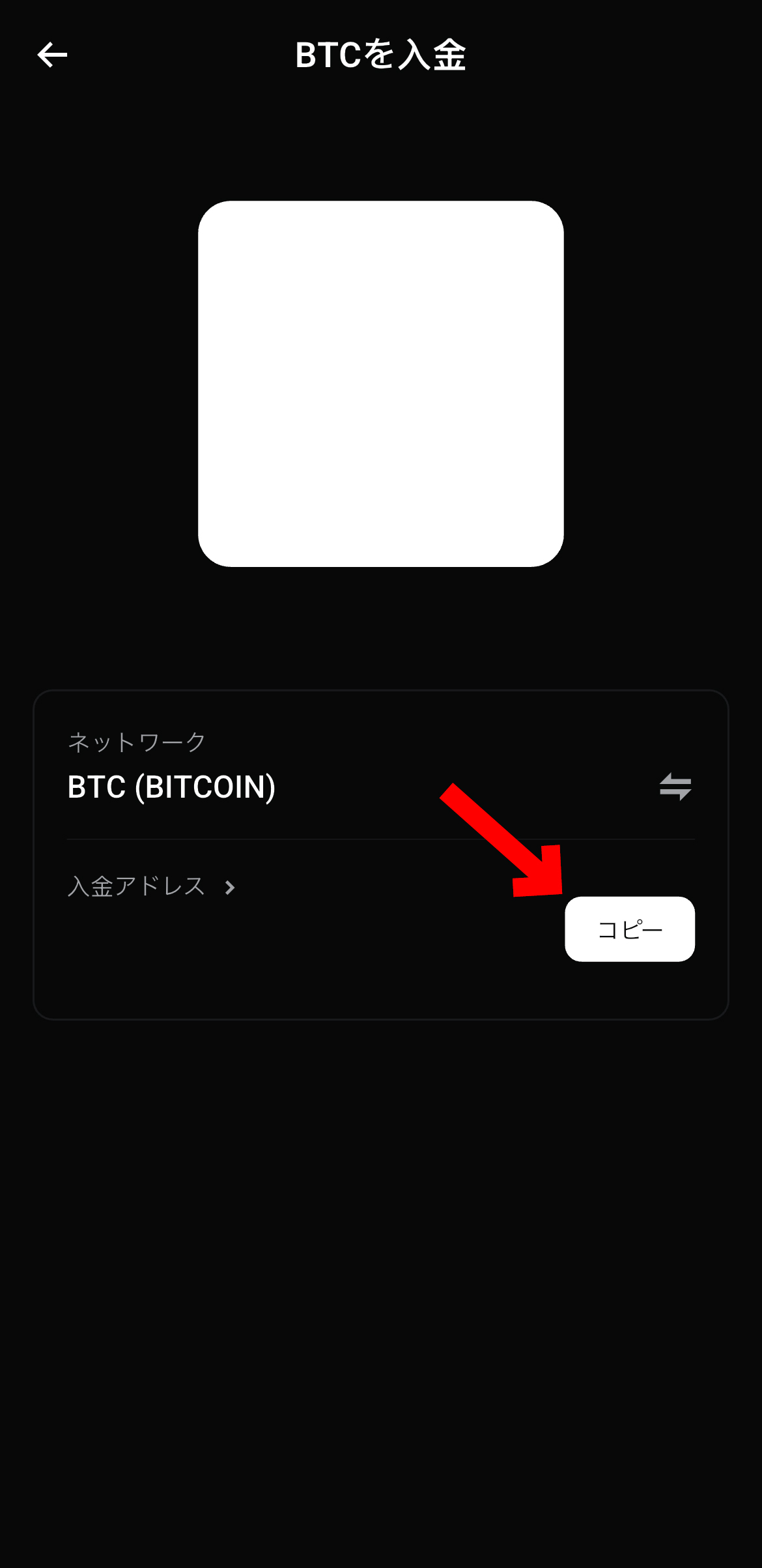
Task: Click the left-pointing back navigation arrow
Action: (x=51, y=55)
